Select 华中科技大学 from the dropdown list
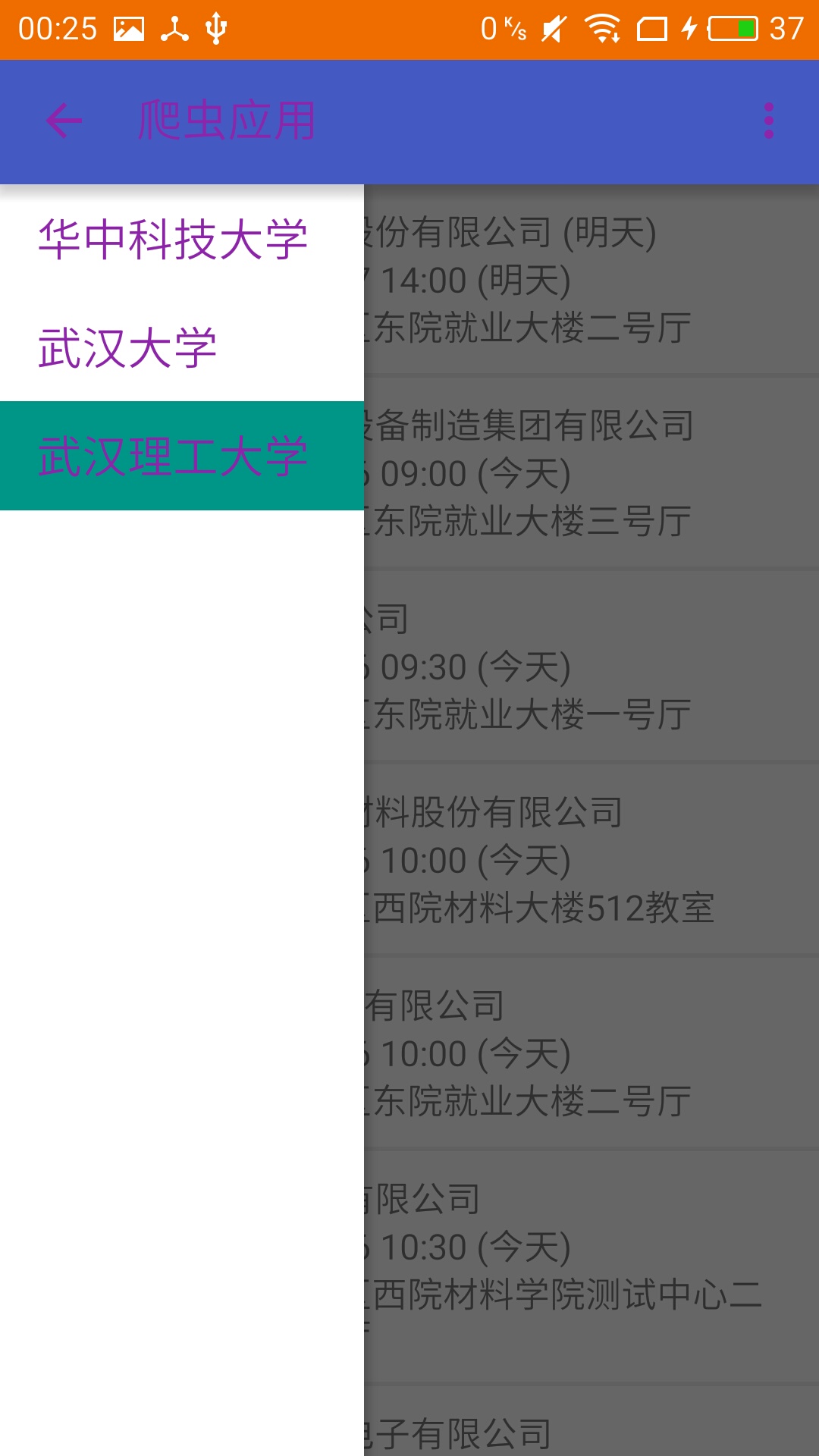The image size is (819, 1456). [173, 237]
